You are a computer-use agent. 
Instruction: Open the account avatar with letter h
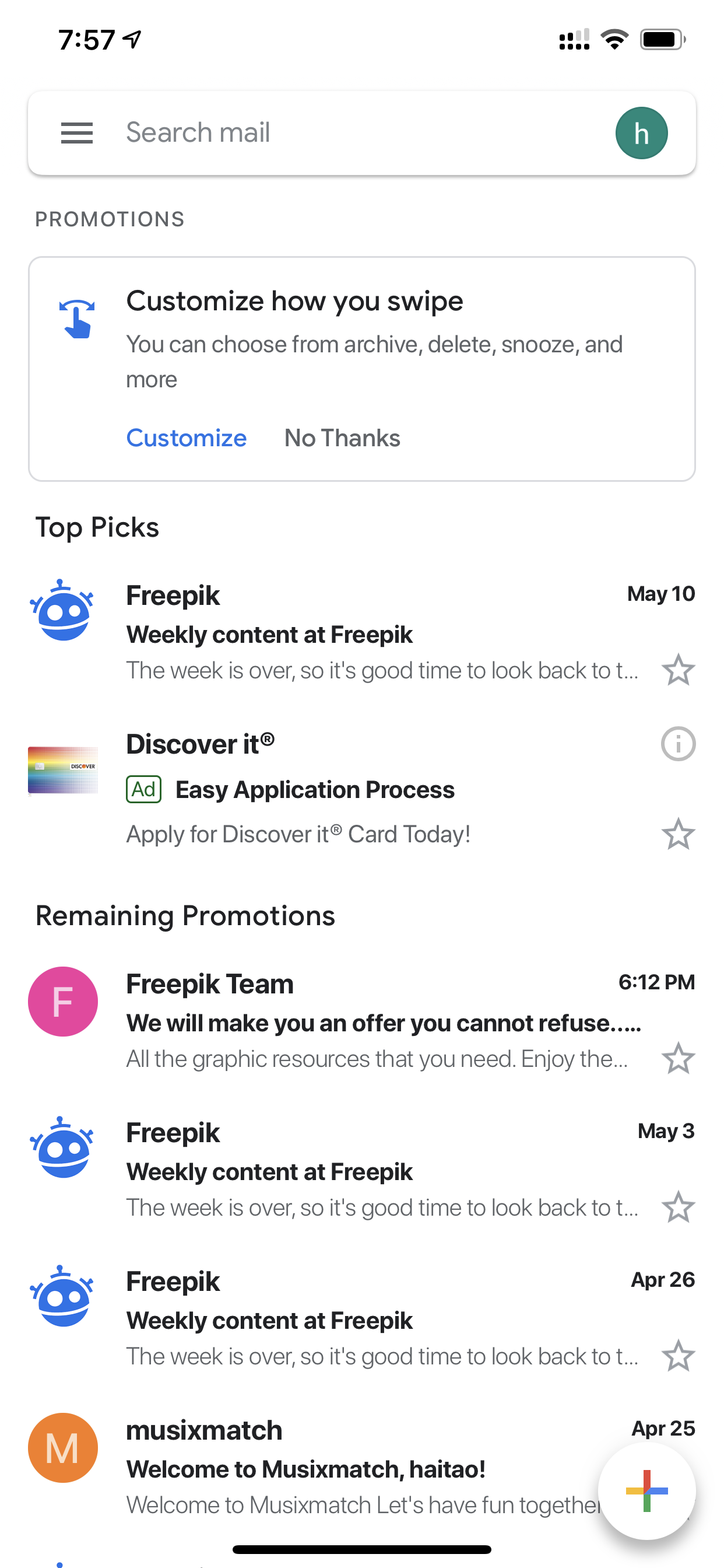tap(641, 132)
